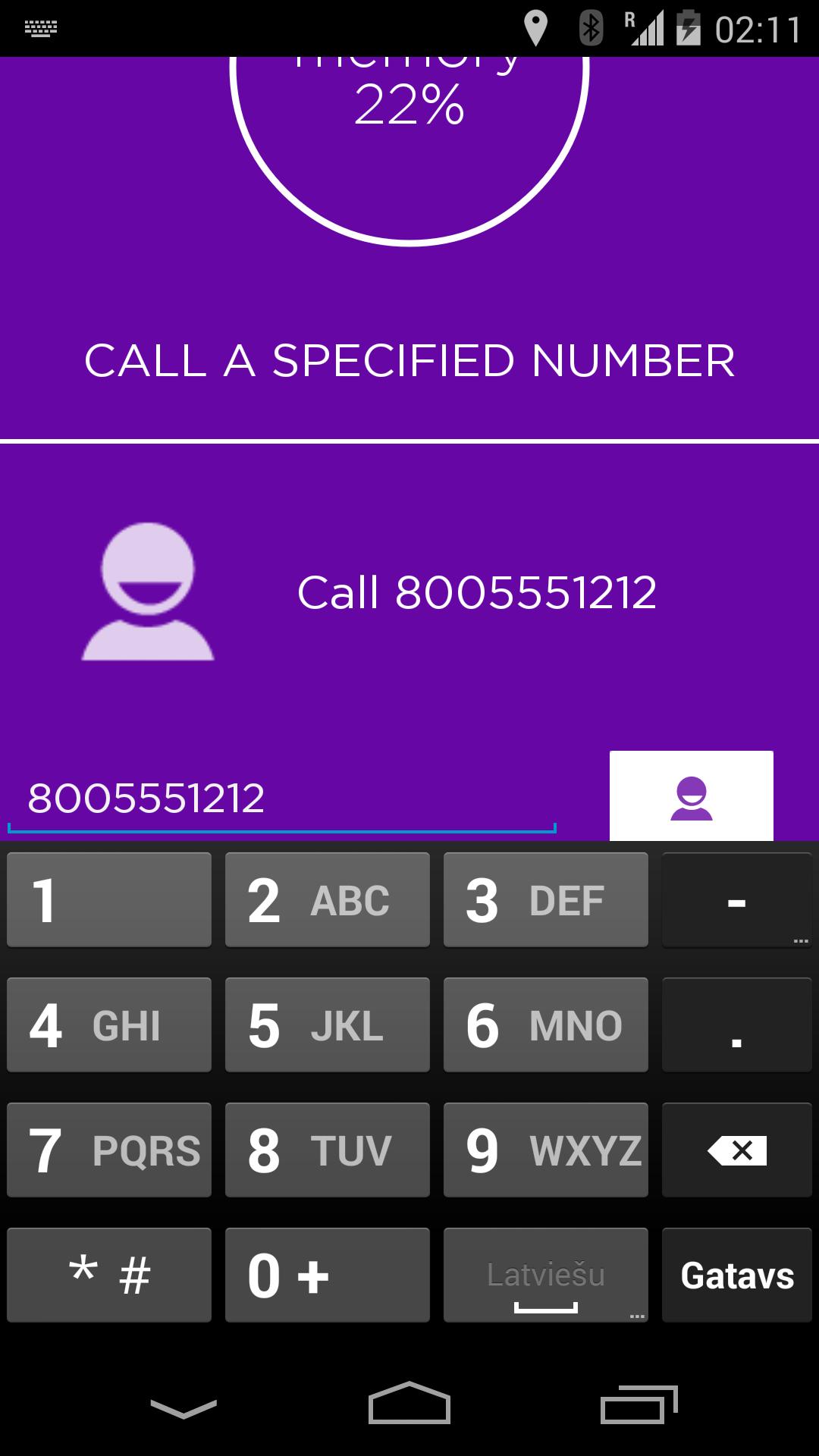
Task: Go to the home screen
Action: coord(409,1404)
